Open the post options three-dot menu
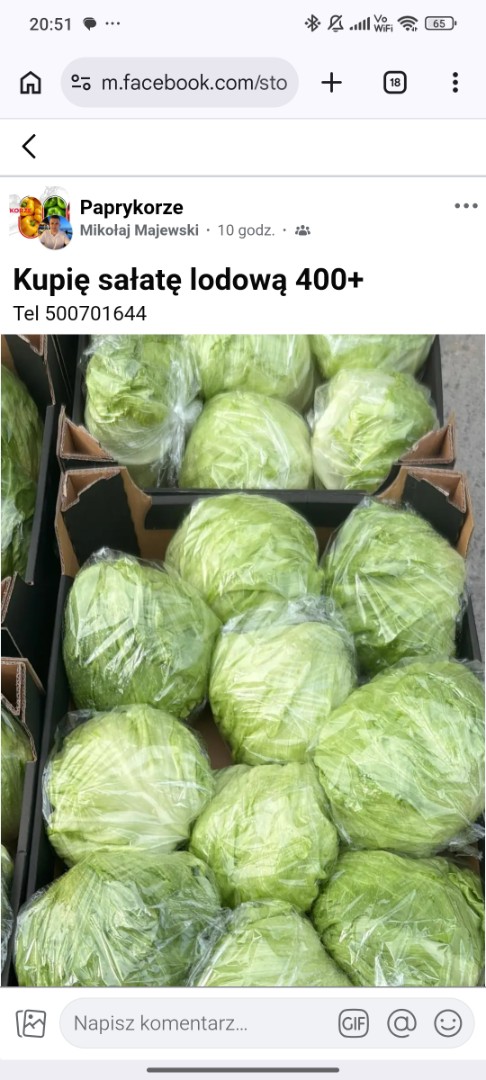Screen dimensions: 486x1080 coord(466,206)
